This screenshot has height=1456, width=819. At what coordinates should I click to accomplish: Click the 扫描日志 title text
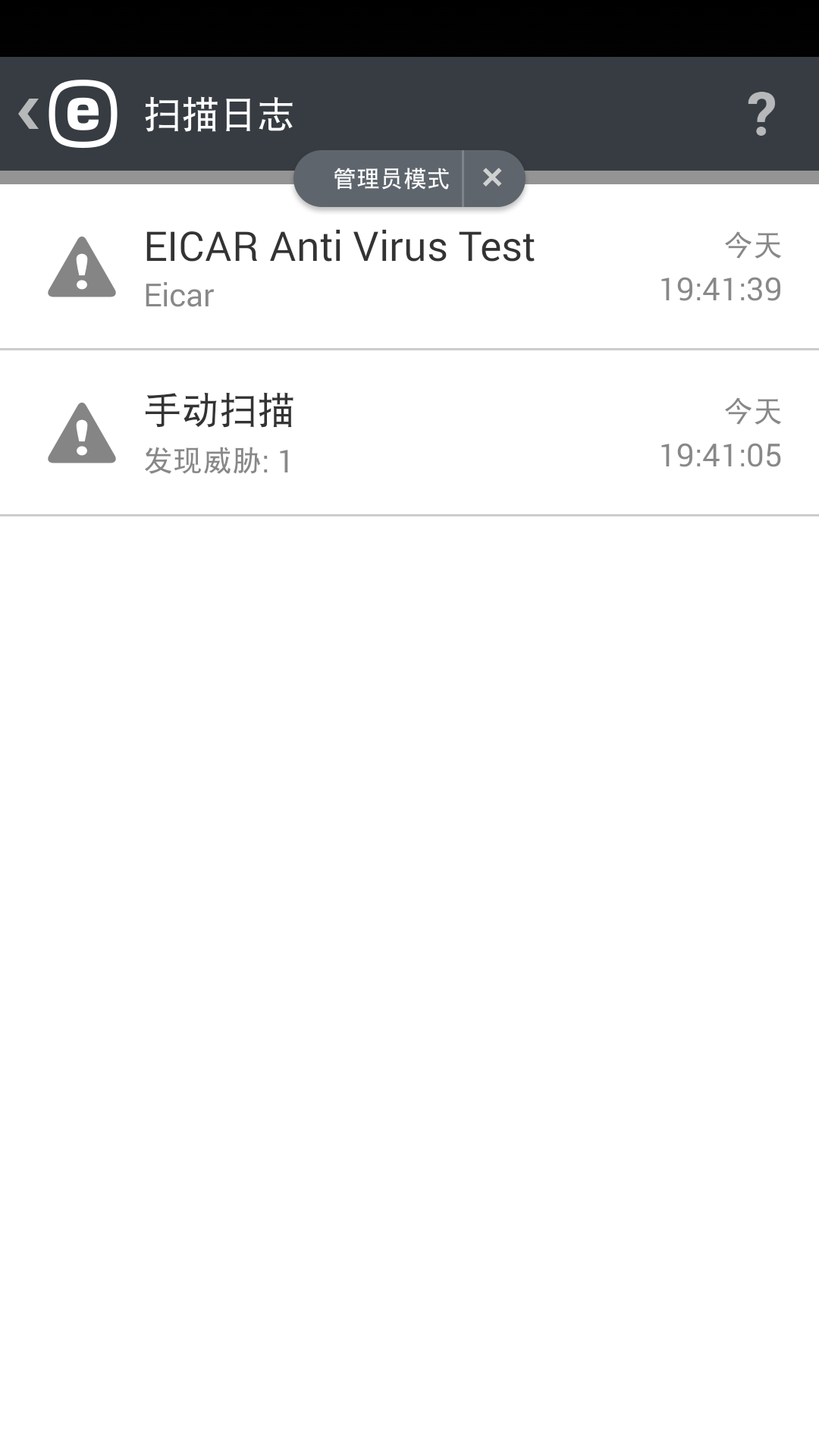[219, 114]
